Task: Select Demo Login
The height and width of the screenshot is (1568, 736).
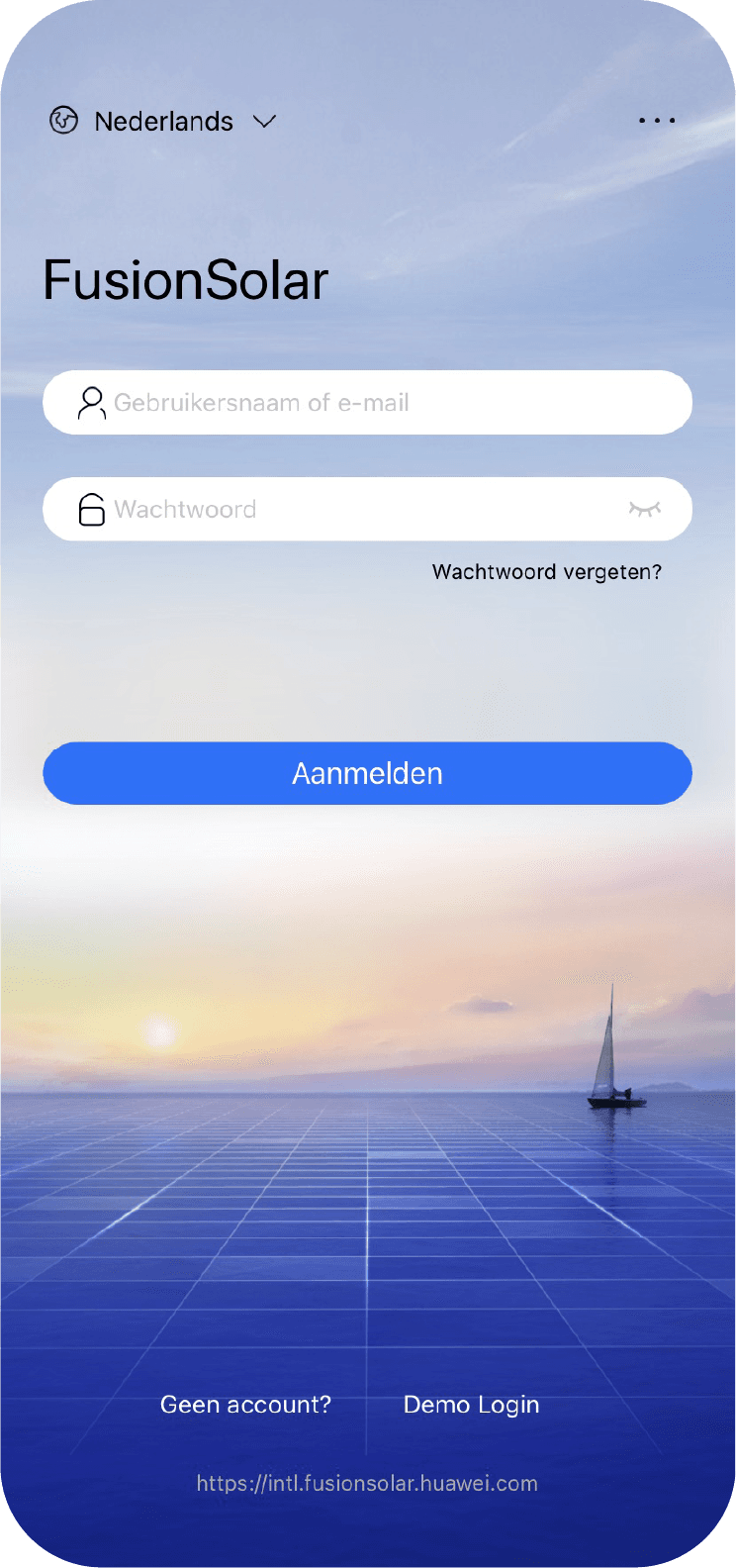Action: 471,1405
